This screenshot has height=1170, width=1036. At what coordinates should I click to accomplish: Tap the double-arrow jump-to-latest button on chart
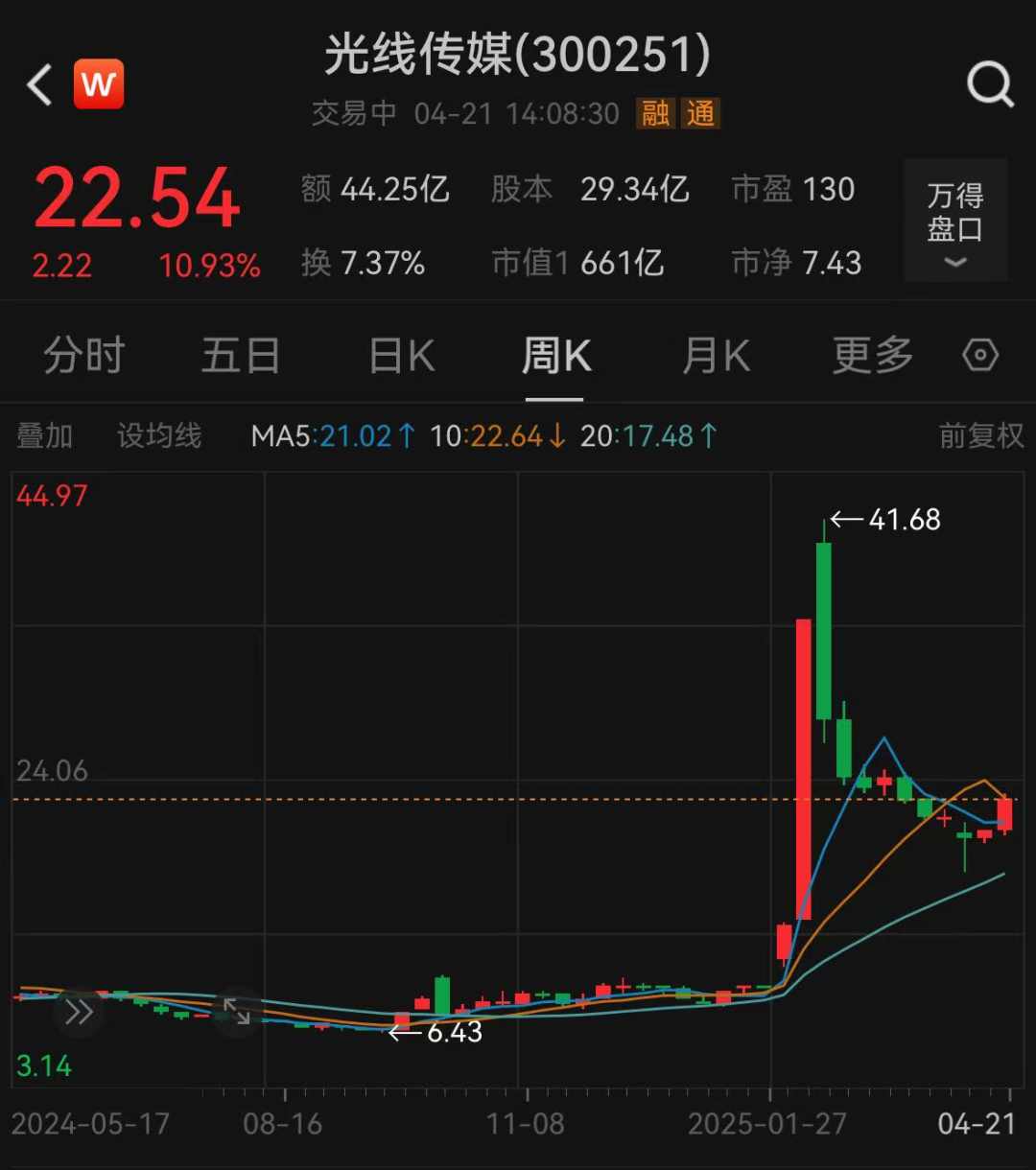79,1012
